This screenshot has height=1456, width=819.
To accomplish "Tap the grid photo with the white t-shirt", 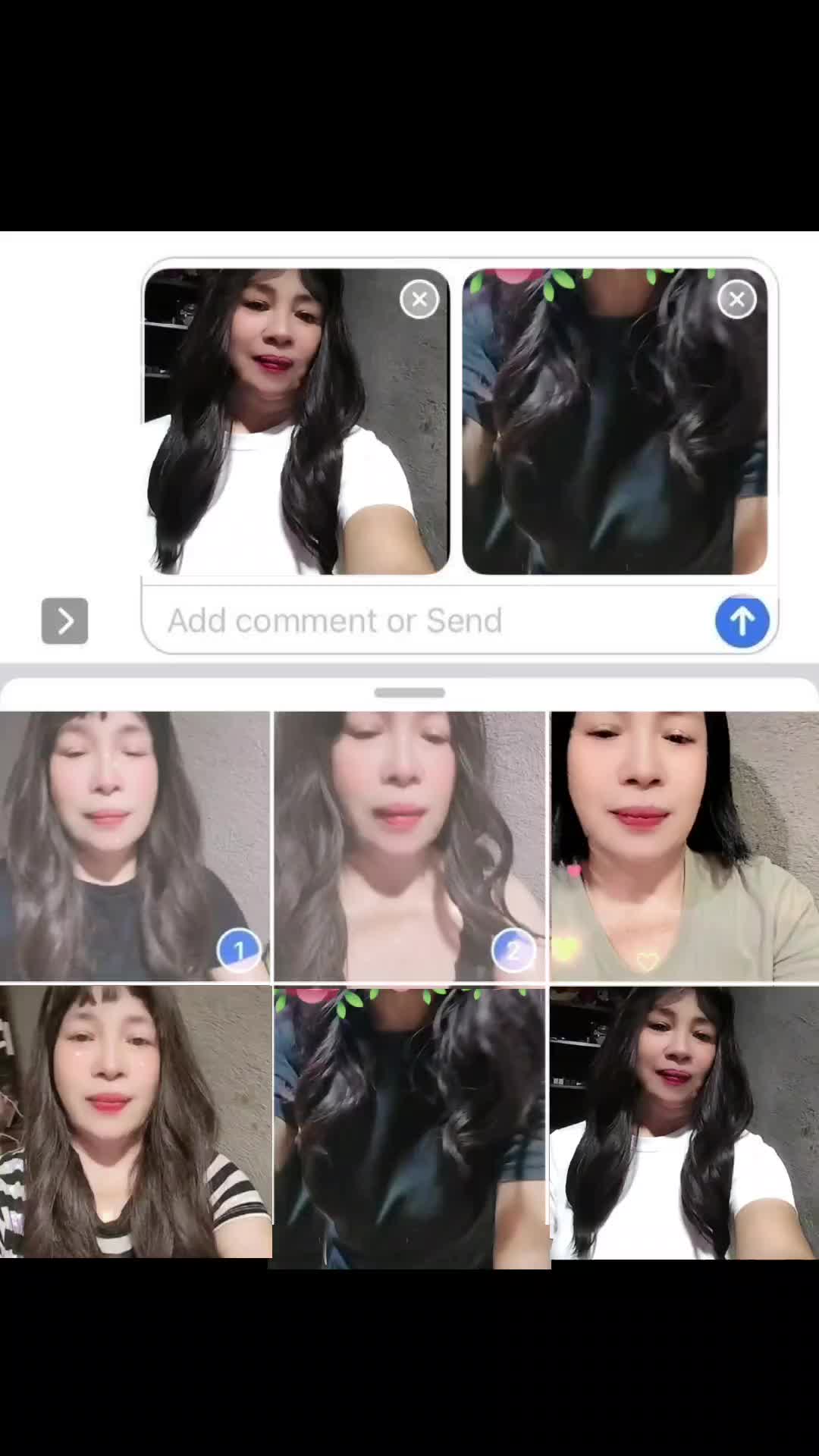I will pyautogui.click(x=685, y=1122).
